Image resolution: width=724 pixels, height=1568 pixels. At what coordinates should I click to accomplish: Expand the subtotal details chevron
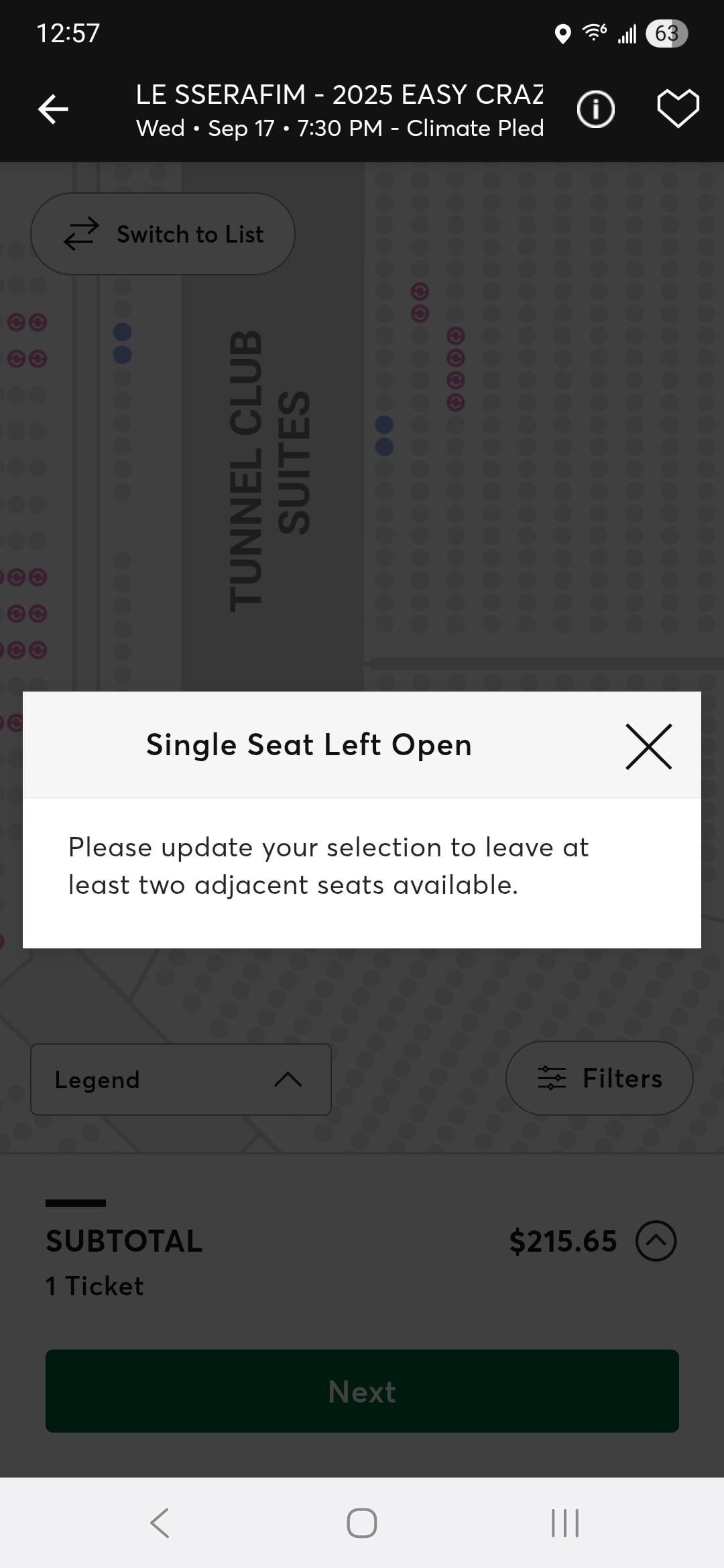point(656,1241)
